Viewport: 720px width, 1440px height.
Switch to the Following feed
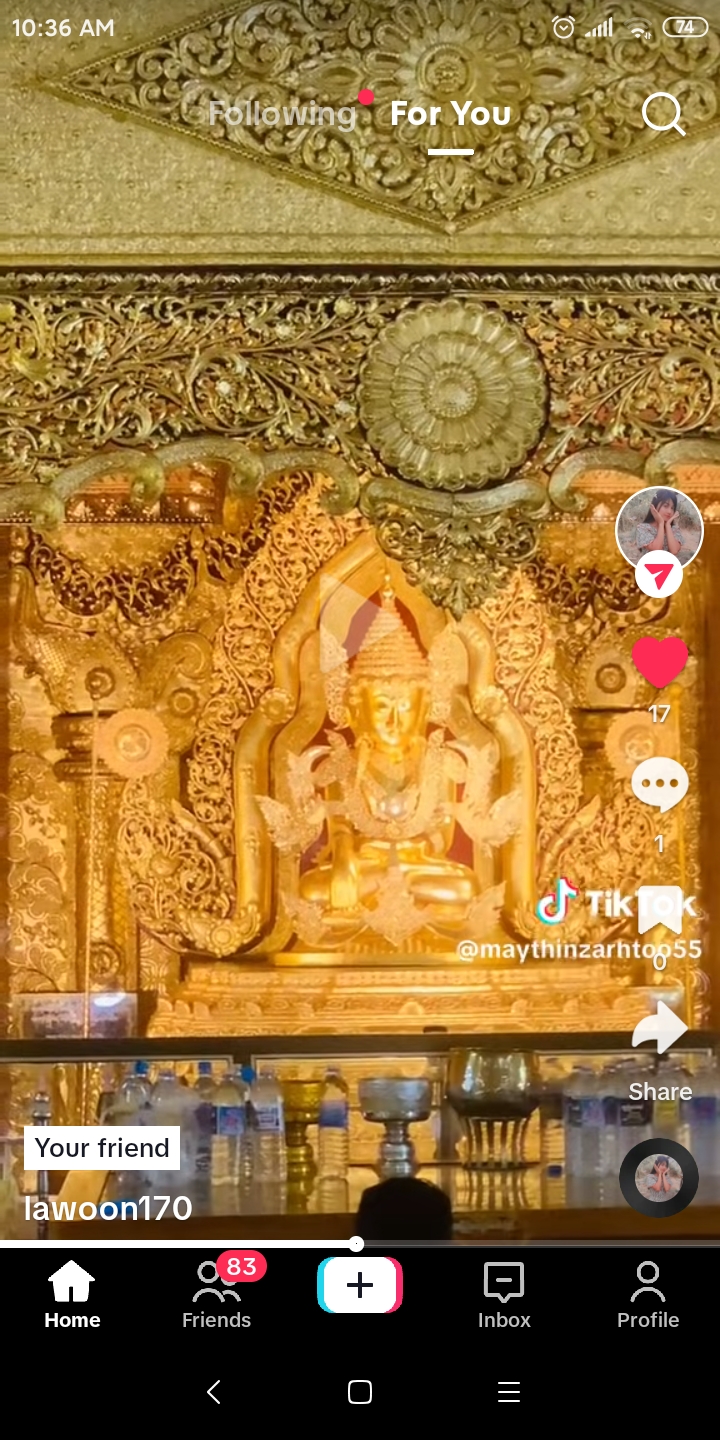pos(282,114)
